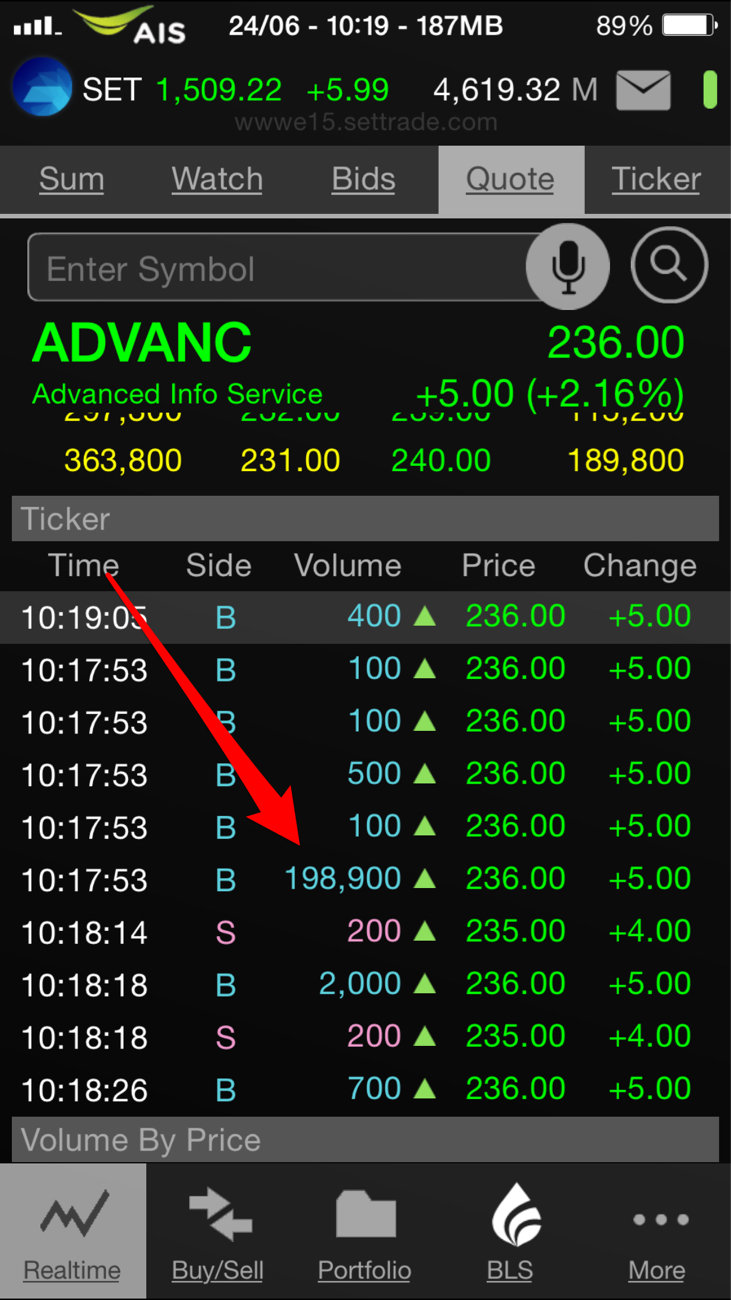This screenshot has height=1300, width=731.
Task: Select the Quote tab
Action: click(x=510, y=180)
